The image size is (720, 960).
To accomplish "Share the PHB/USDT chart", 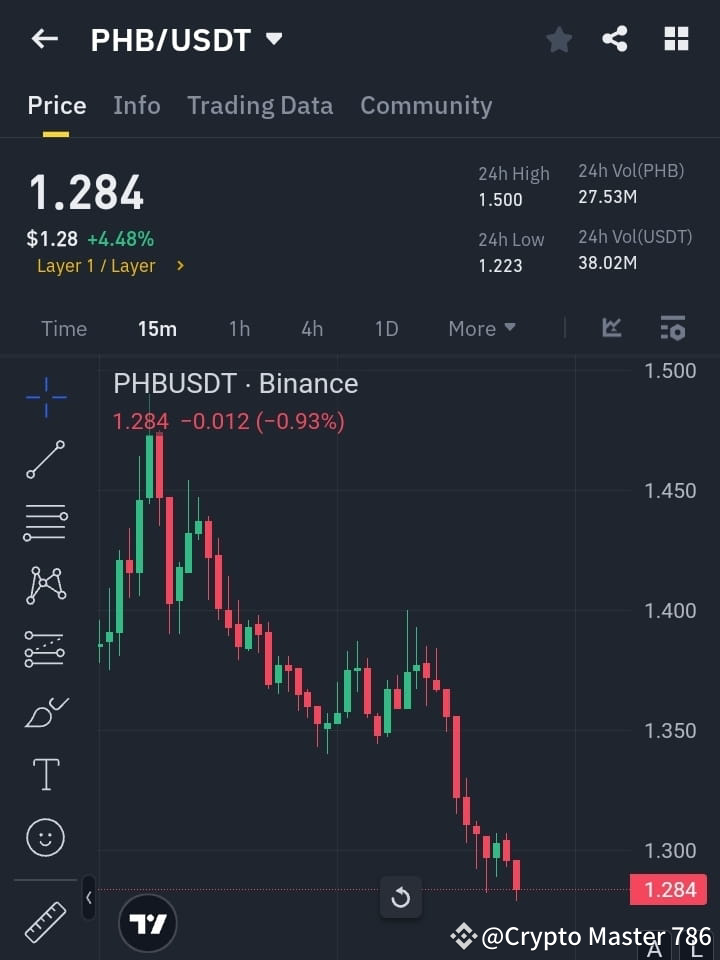I will tap(616, 39).
